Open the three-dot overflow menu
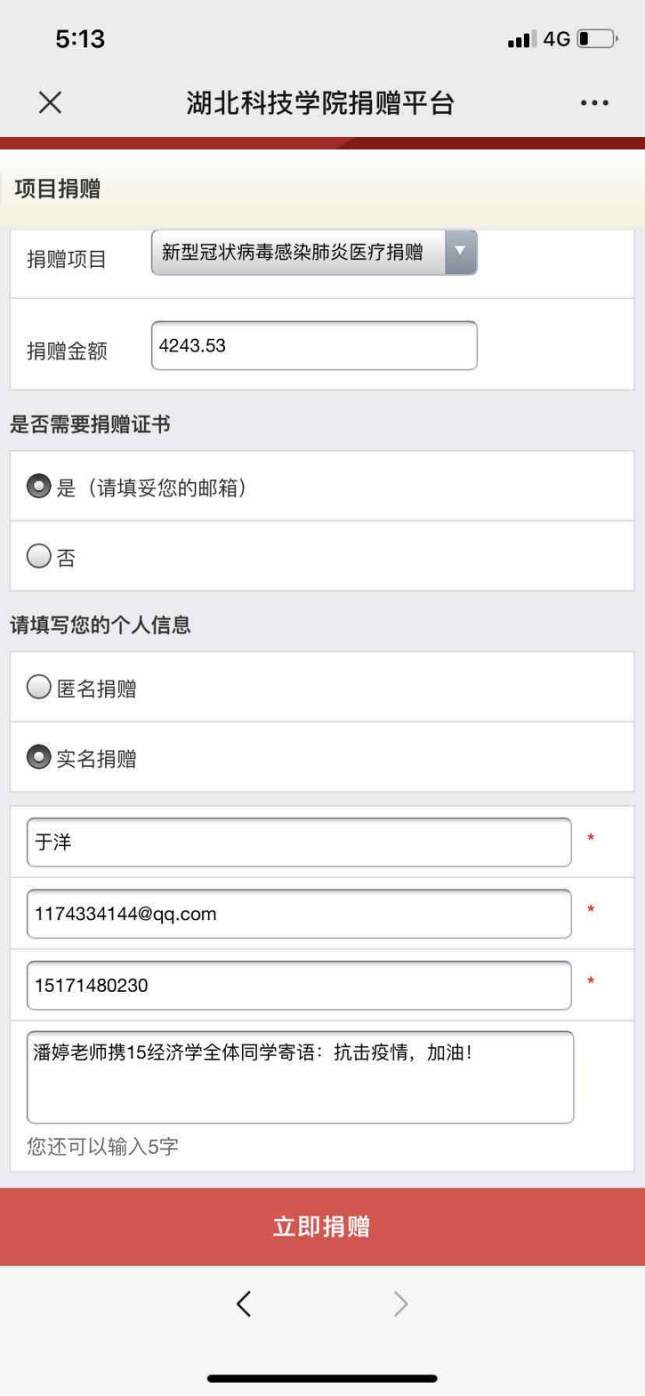This screenshot has width=645, height=1396. 594,103
